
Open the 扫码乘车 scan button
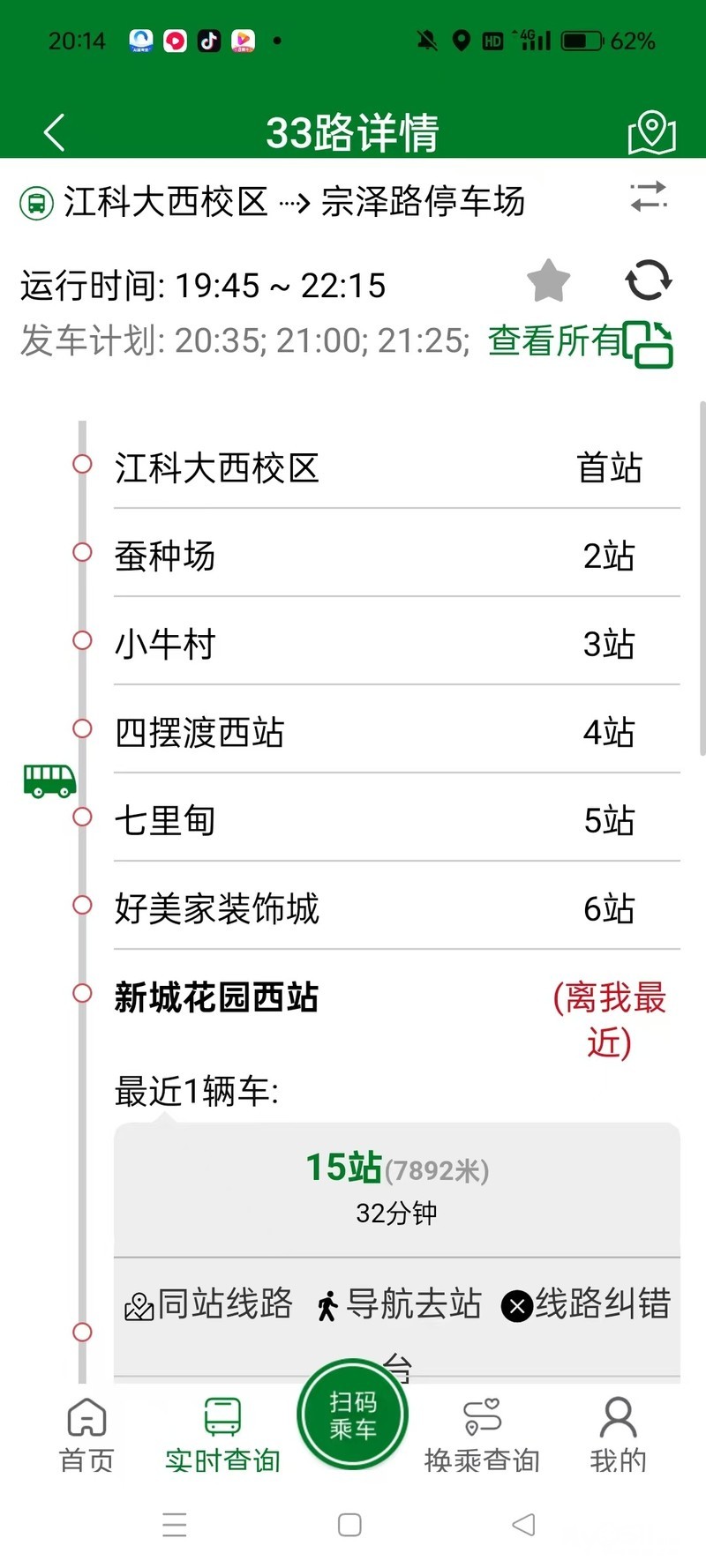[352, 1415]
